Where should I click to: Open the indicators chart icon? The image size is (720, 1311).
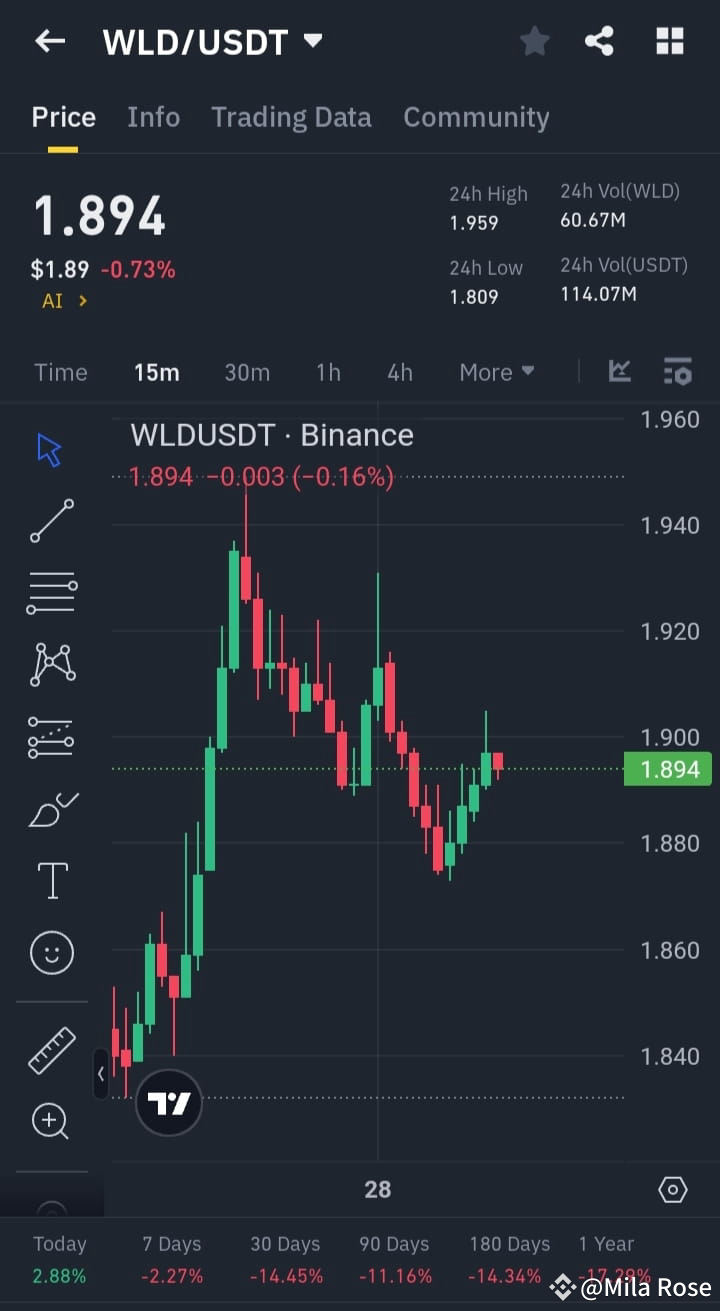(x=619, y=371)
